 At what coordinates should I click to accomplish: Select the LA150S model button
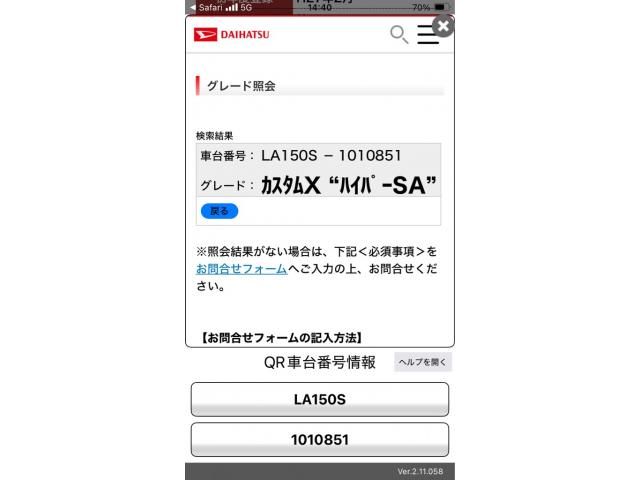click(319, 399)
